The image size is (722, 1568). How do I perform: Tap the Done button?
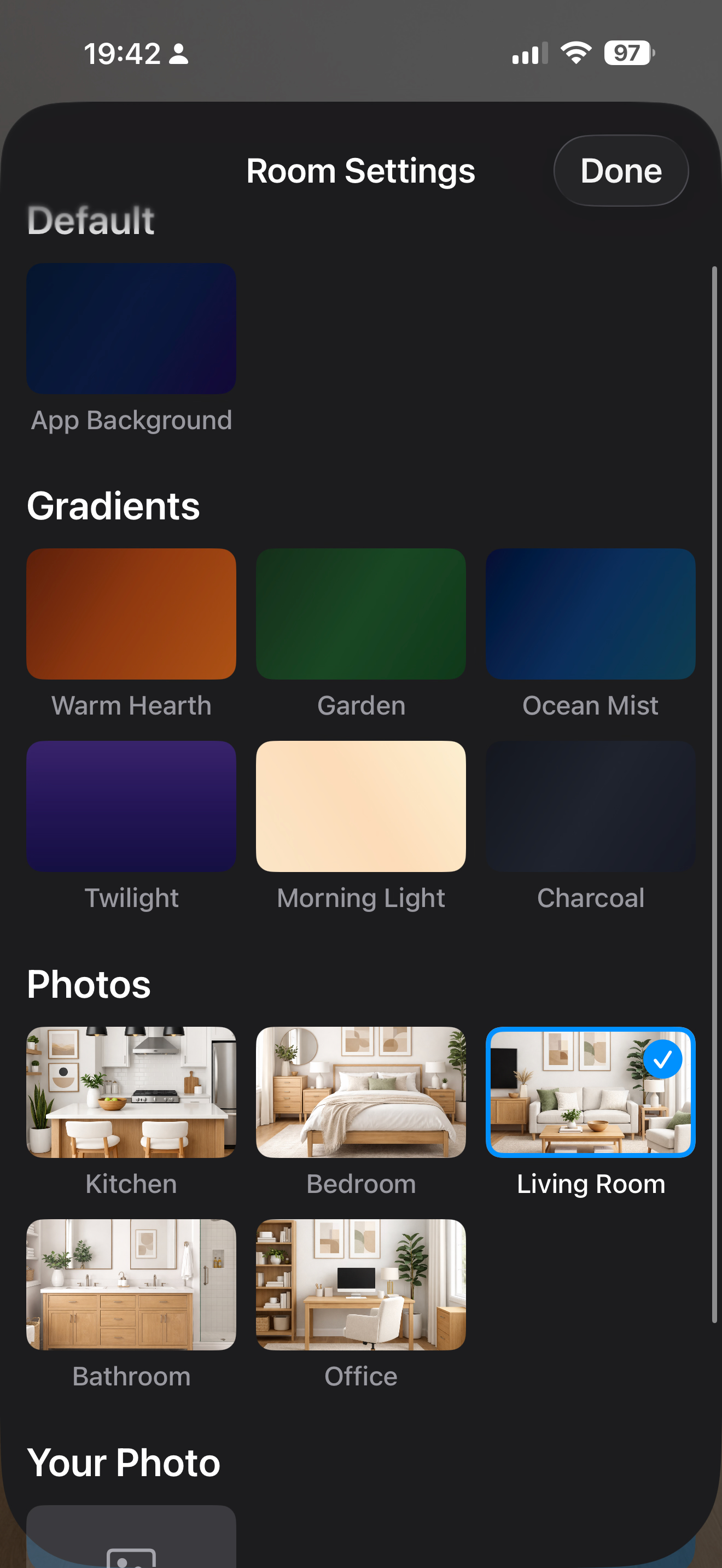(620, 171)
